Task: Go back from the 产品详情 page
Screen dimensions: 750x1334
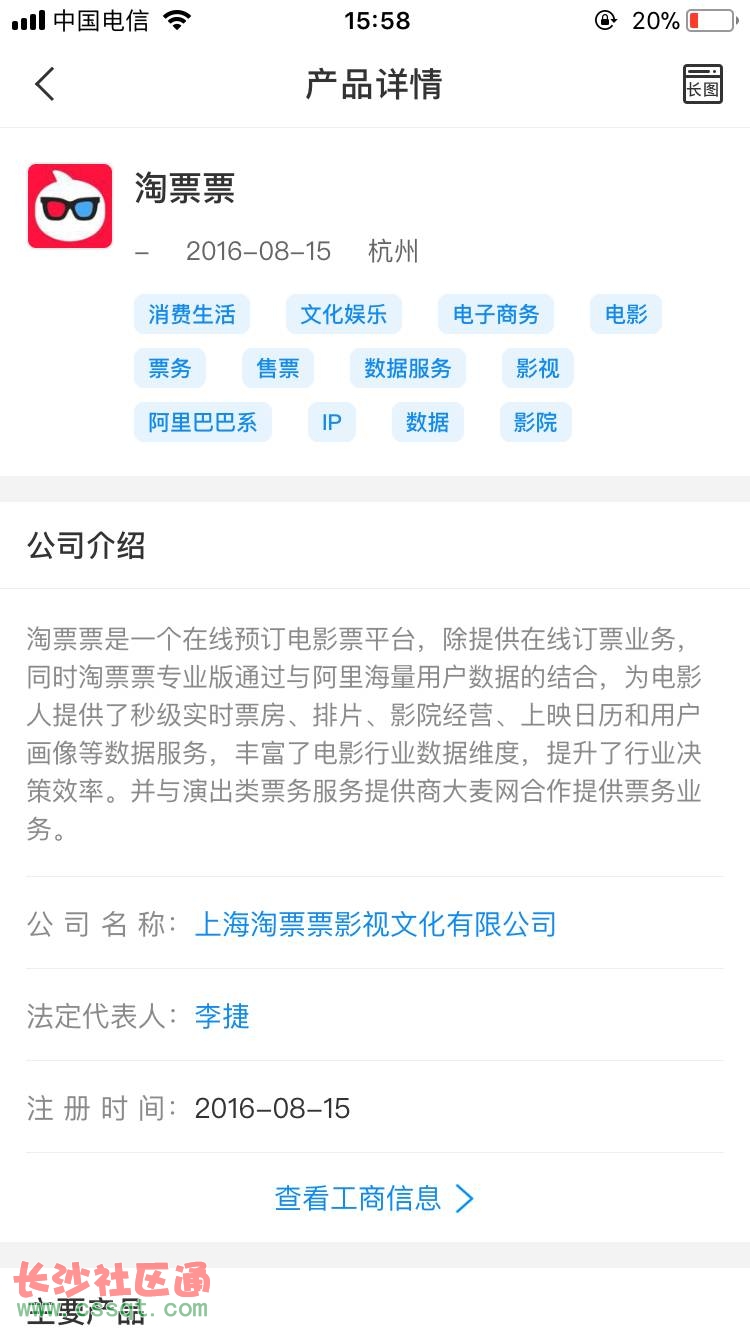Action: point(45,84)
